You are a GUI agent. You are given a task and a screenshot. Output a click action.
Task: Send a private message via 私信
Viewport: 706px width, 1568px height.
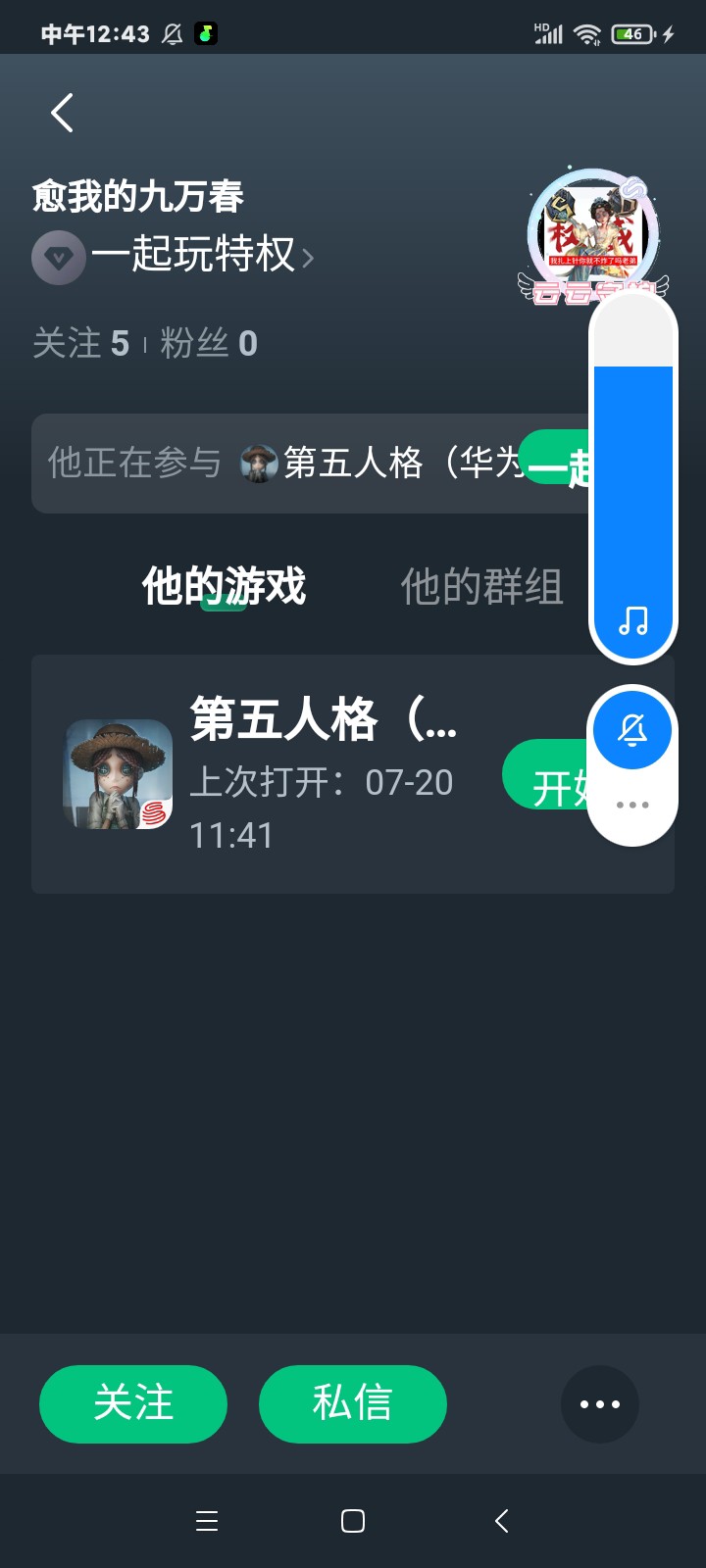point(352,1403)
